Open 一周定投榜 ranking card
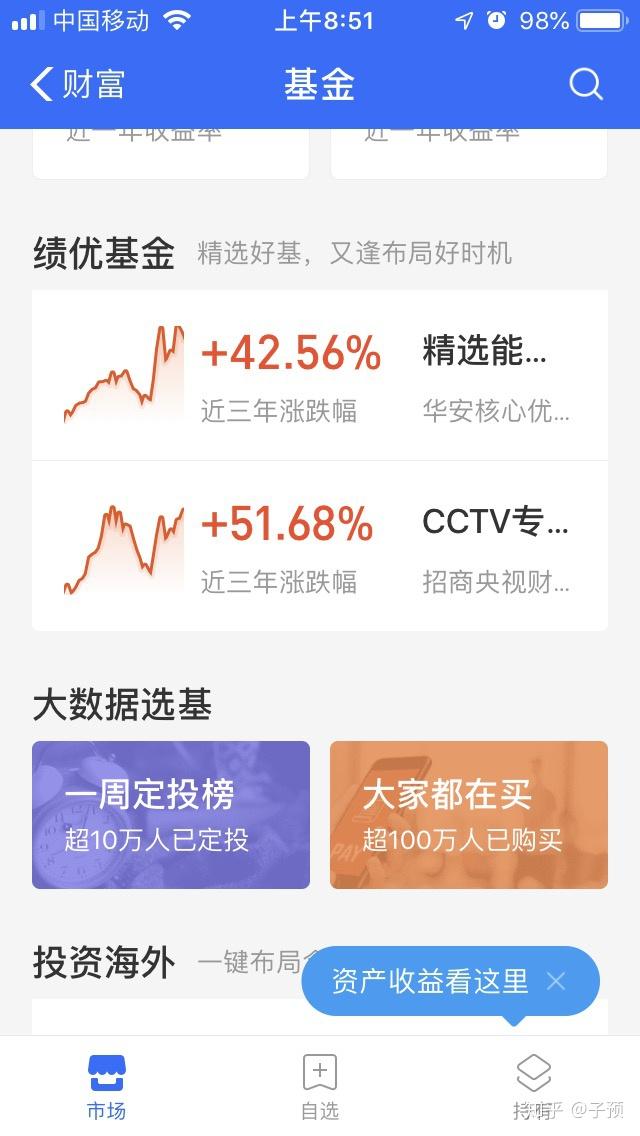 (171, 815)
